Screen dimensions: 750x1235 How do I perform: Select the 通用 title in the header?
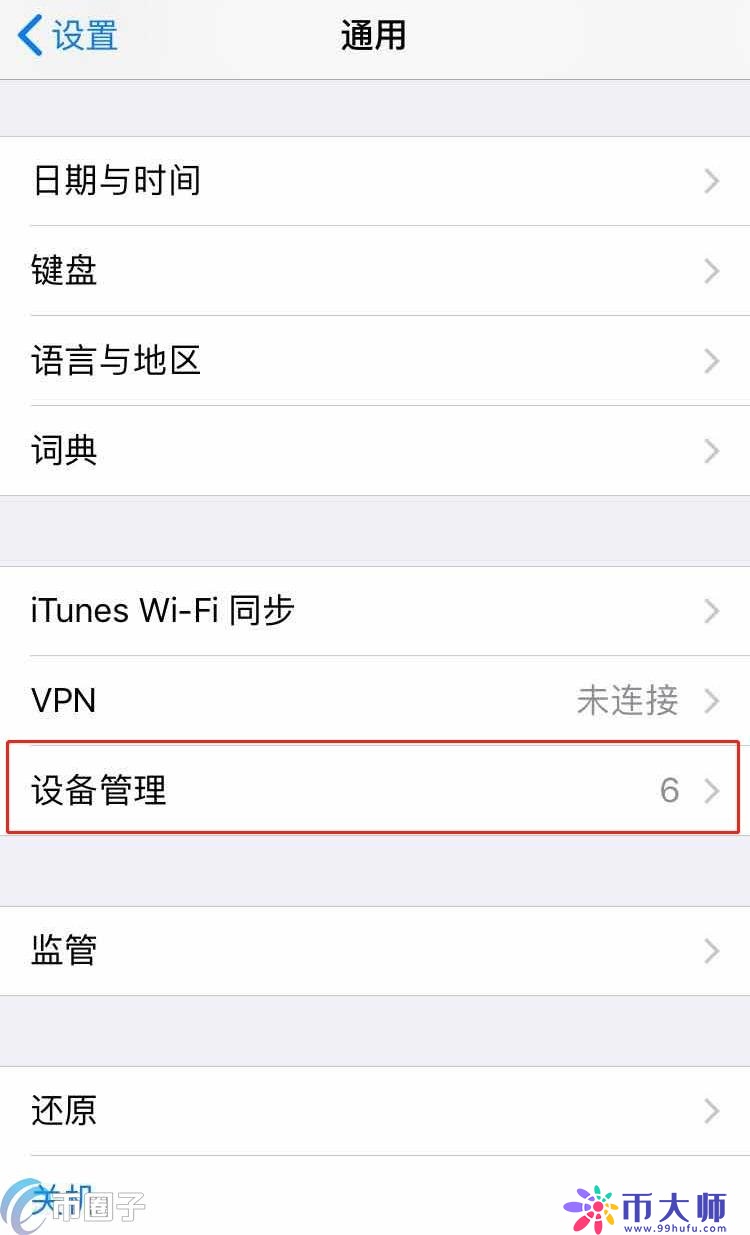pyautogui.click(x=375, y=35)
